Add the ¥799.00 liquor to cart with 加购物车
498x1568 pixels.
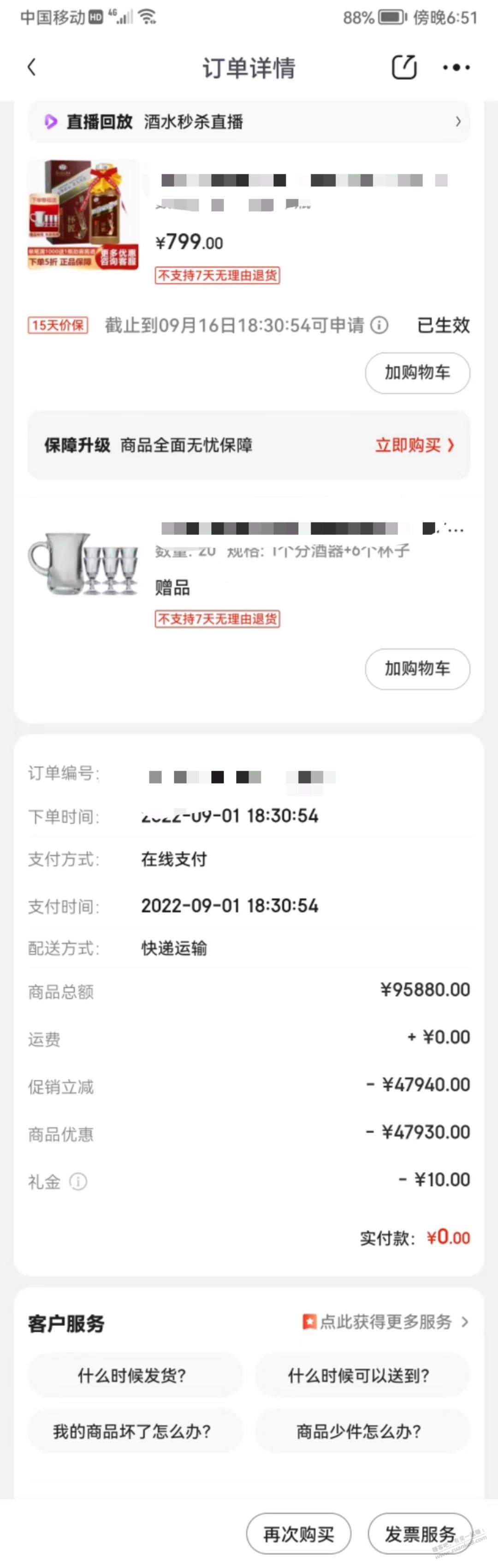pyautogui.click(x=417, y=373)
